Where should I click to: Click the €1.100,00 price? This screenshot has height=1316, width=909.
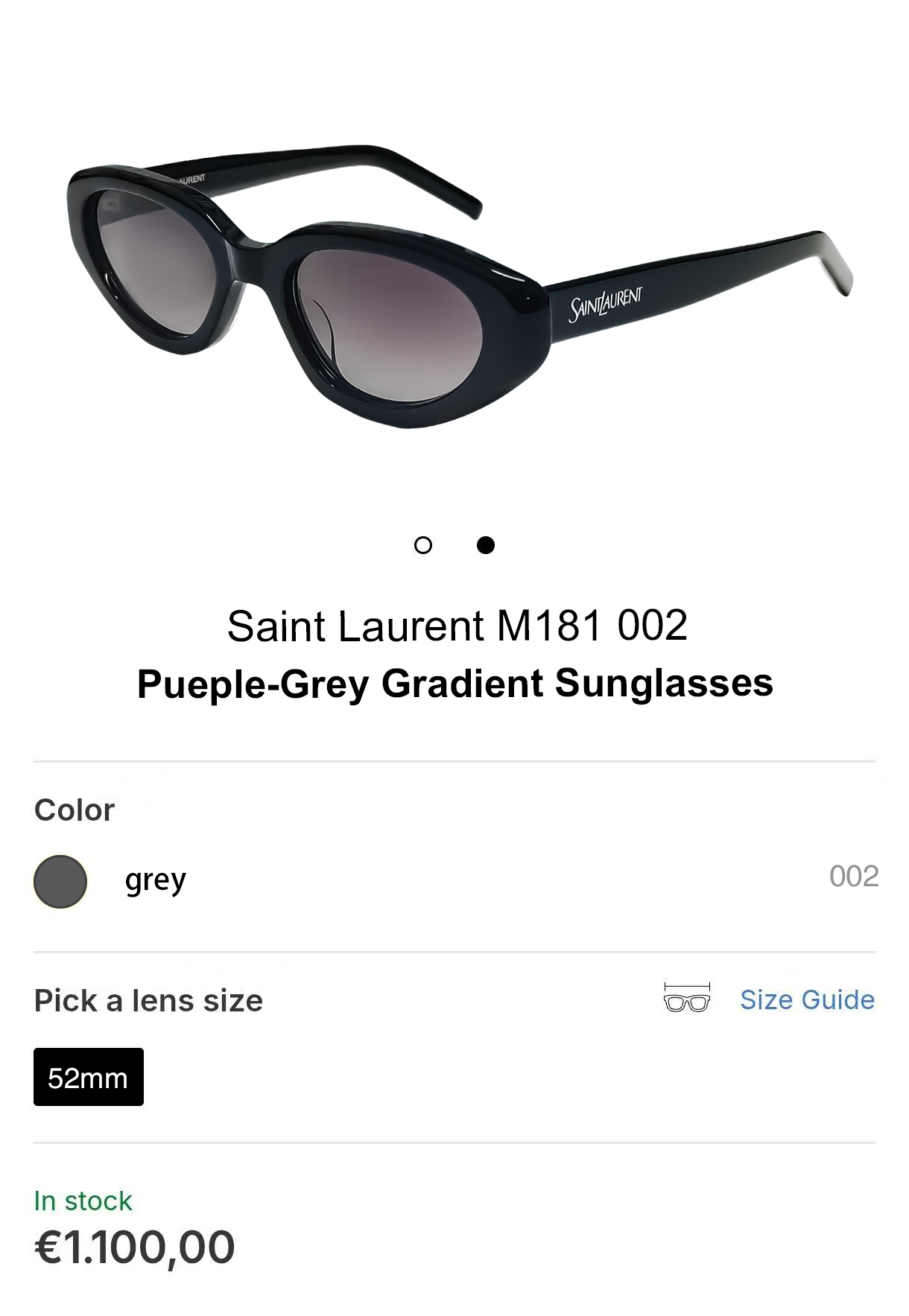click(x=134, y=1244)
